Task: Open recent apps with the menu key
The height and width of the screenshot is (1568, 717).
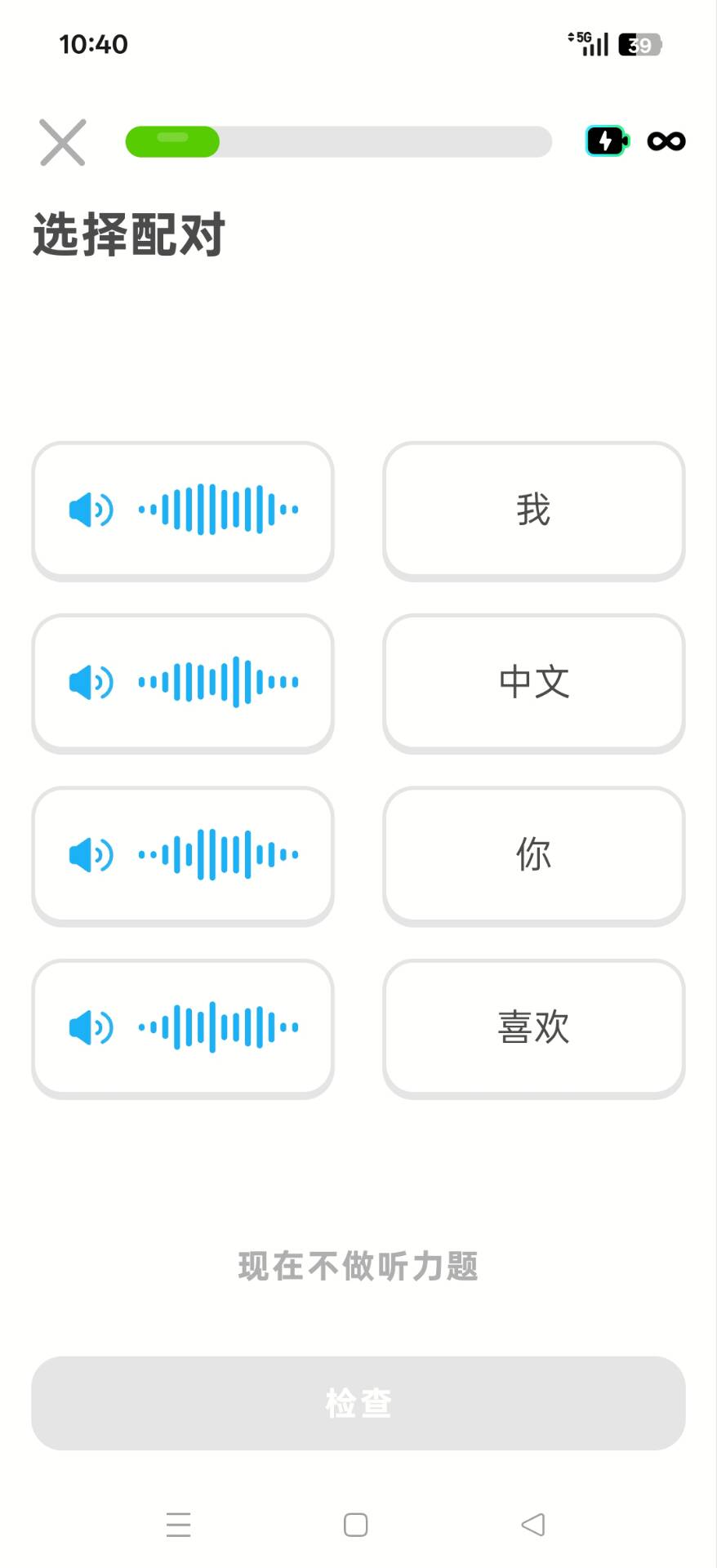Action: pyautogui.click(x=179, y=1524)
